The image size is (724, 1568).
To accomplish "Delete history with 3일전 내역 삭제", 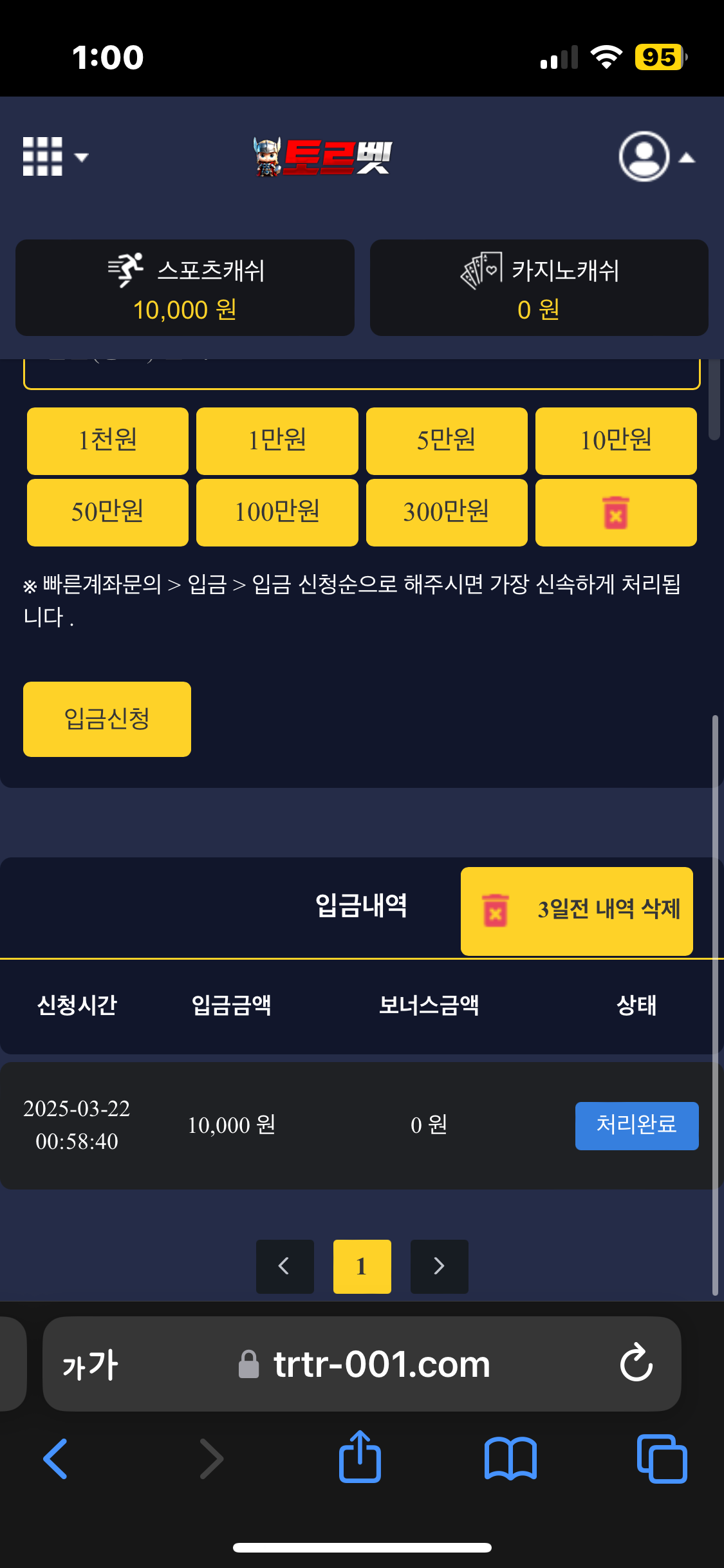I will [577, 911].
